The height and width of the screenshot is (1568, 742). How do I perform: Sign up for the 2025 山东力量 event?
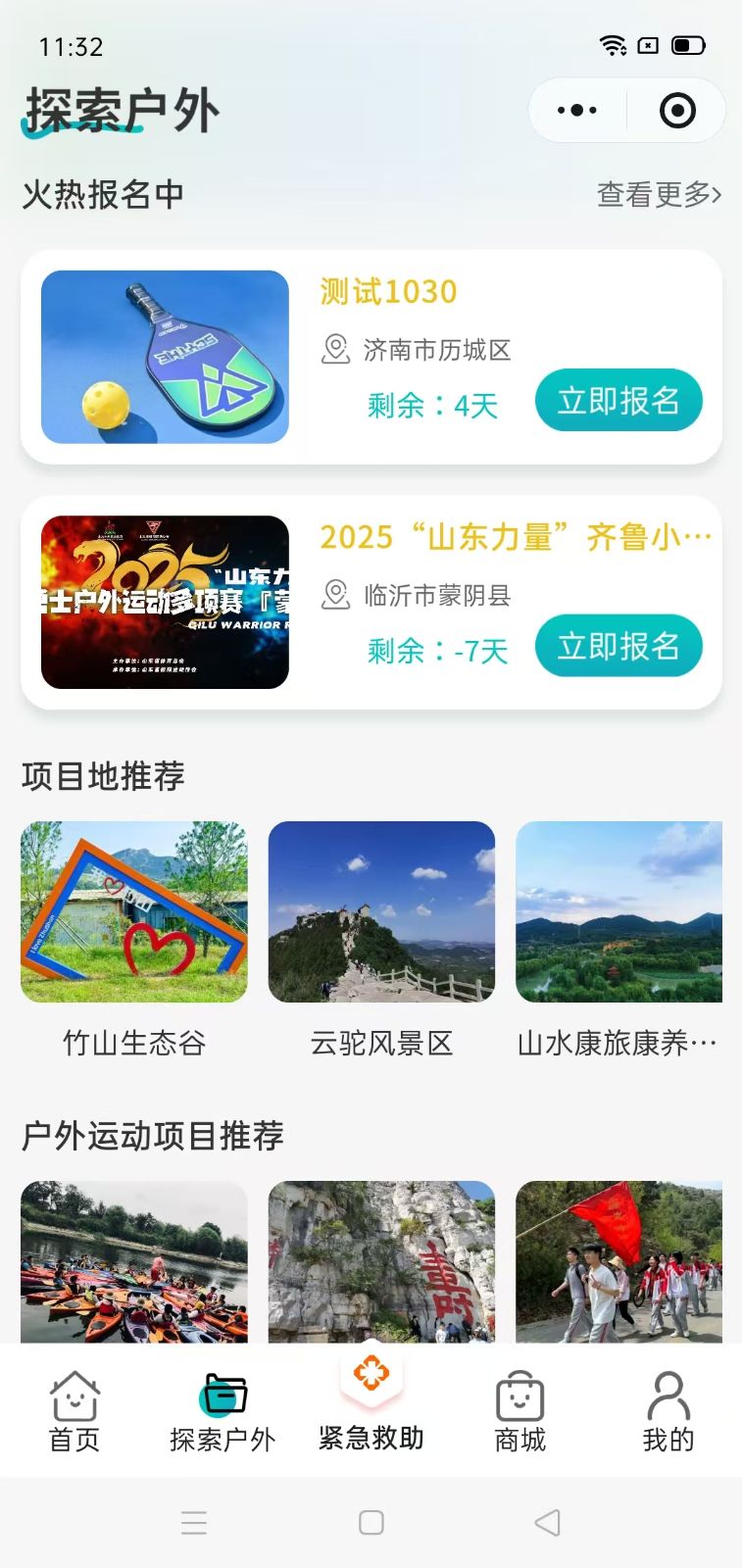[x=618, y=646]
